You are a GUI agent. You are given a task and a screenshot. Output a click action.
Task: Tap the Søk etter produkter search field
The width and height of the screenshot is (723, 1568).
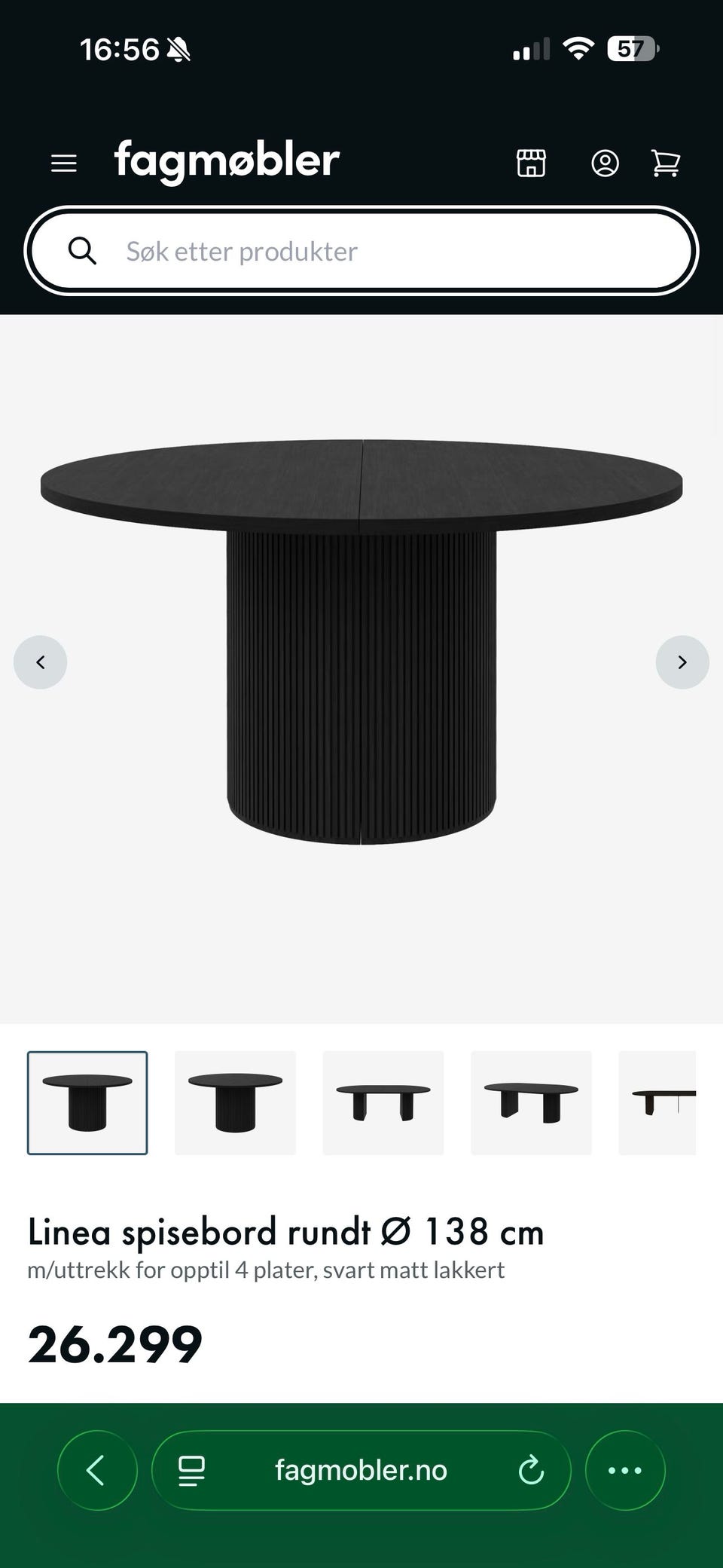coord(361,251)
